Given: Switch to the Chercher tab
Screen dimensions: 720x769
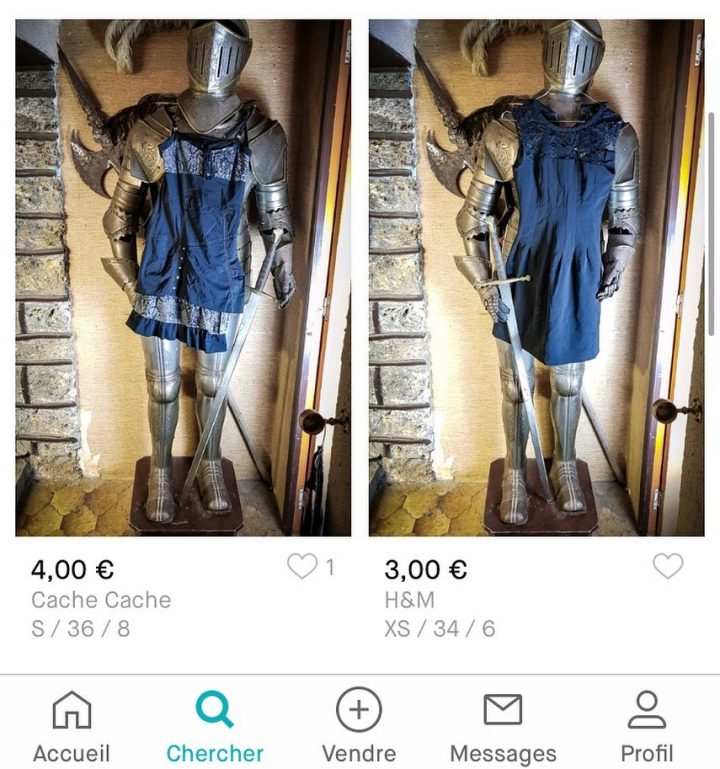Looking at the screenshot, I should pyautogui.click(x=214, y=728).
